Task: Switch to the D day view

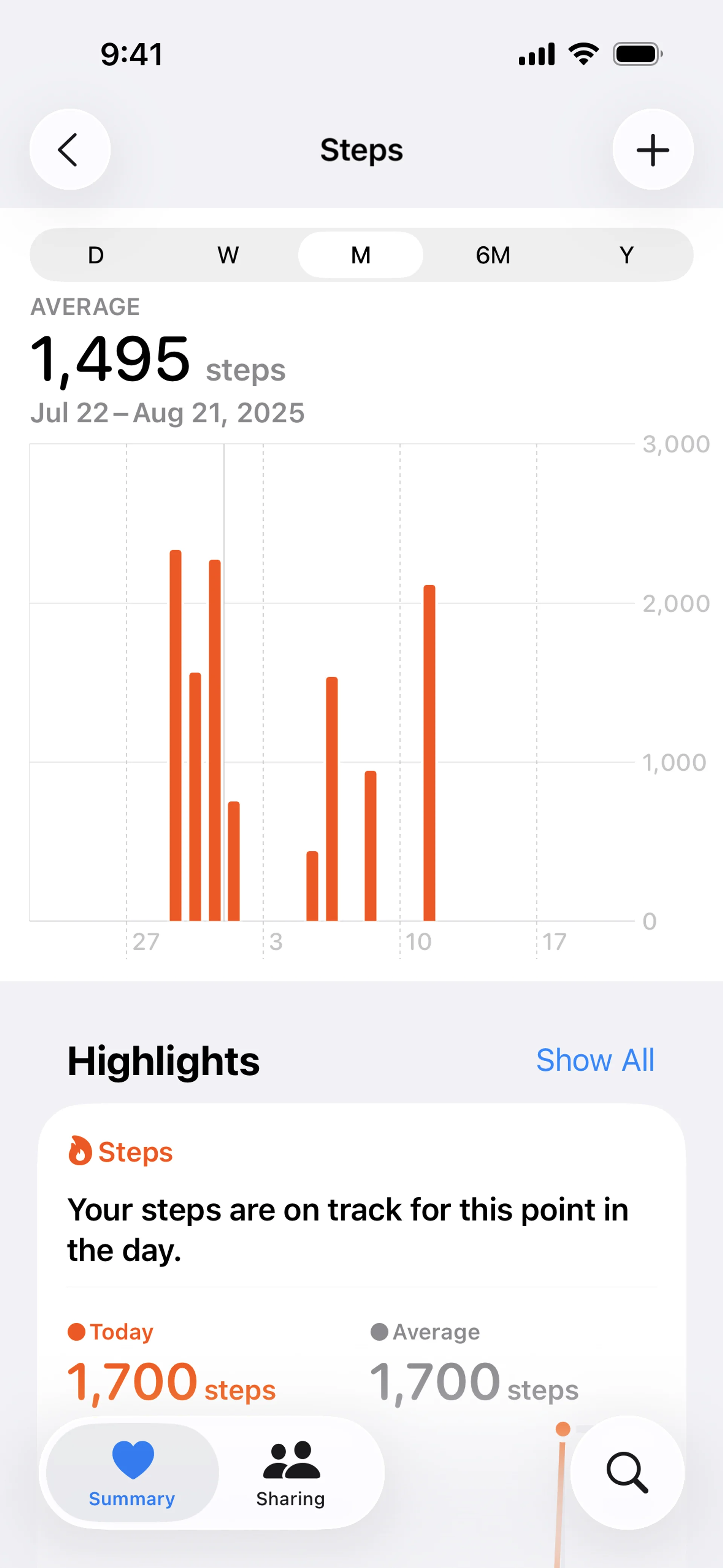Action: (x=96, y=255)
